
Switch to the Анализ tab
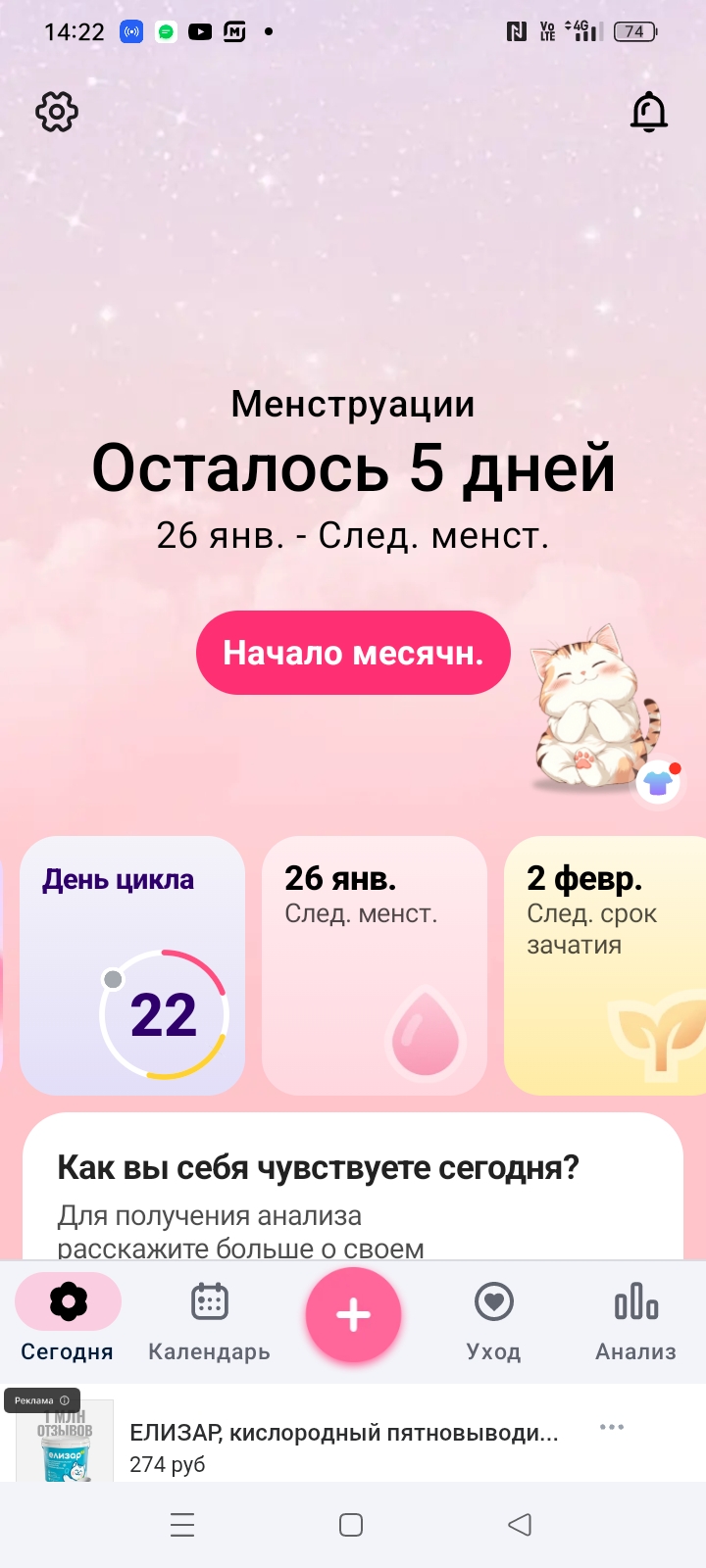(x=635, y=1319)
